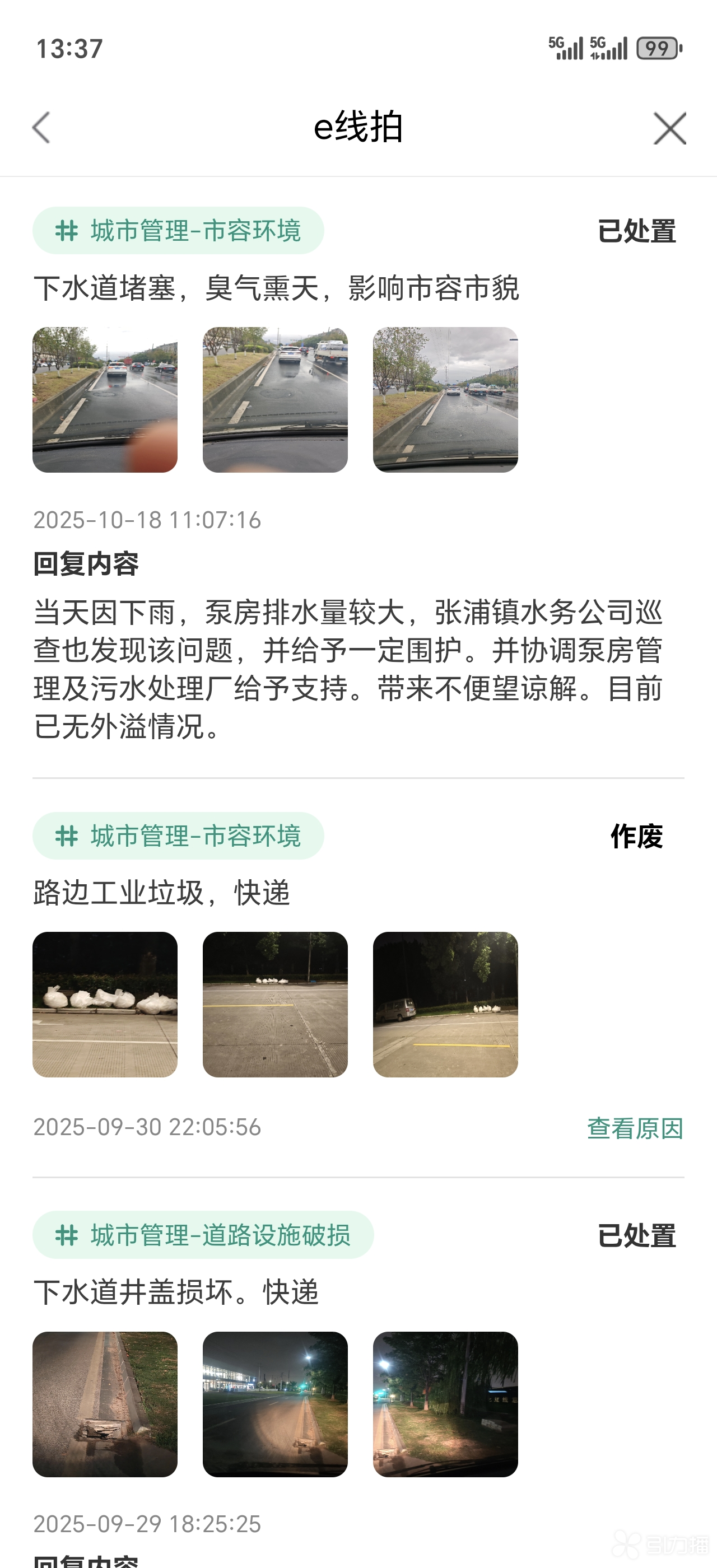The width and height of the screenshot is (717, 1568).
Task: Close the e线拍 page
Action: (x=669, y=128)
